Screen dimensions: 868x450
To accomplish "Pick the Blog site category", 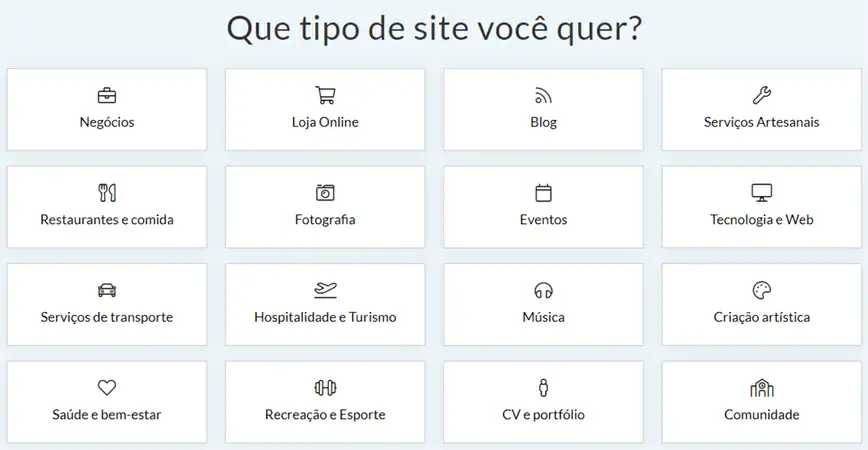I will [543, 109].
